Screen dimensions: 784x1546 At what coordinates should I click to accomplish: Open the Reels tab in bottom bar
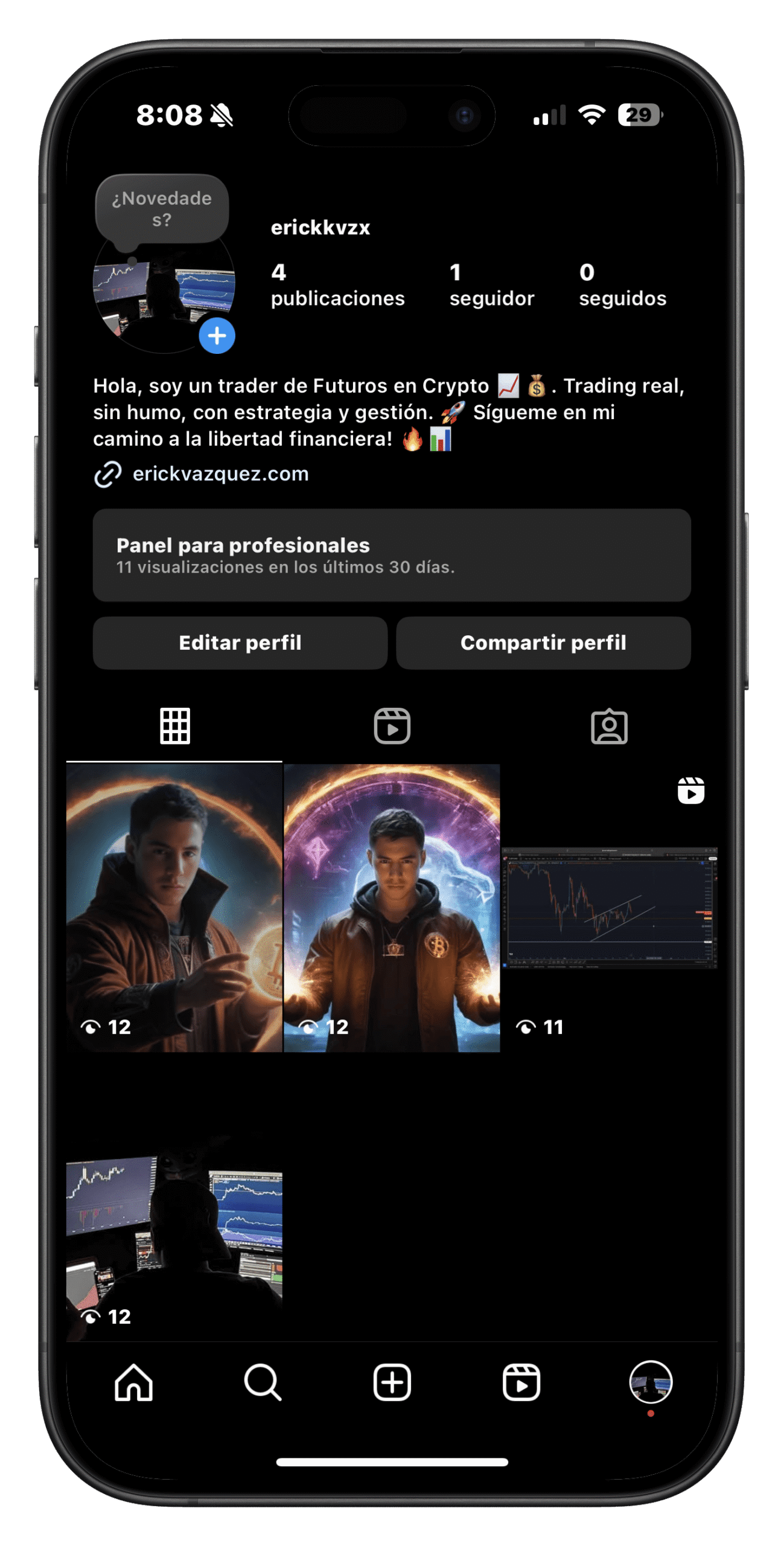pos(521,1382)
